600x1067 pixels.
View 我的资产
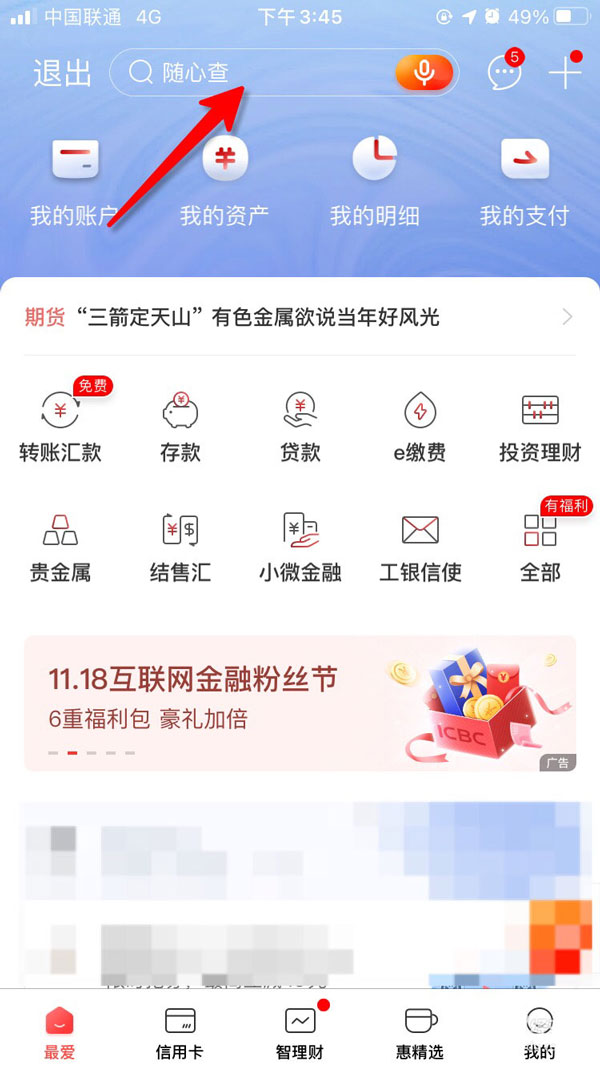click(x=225, y=182)
